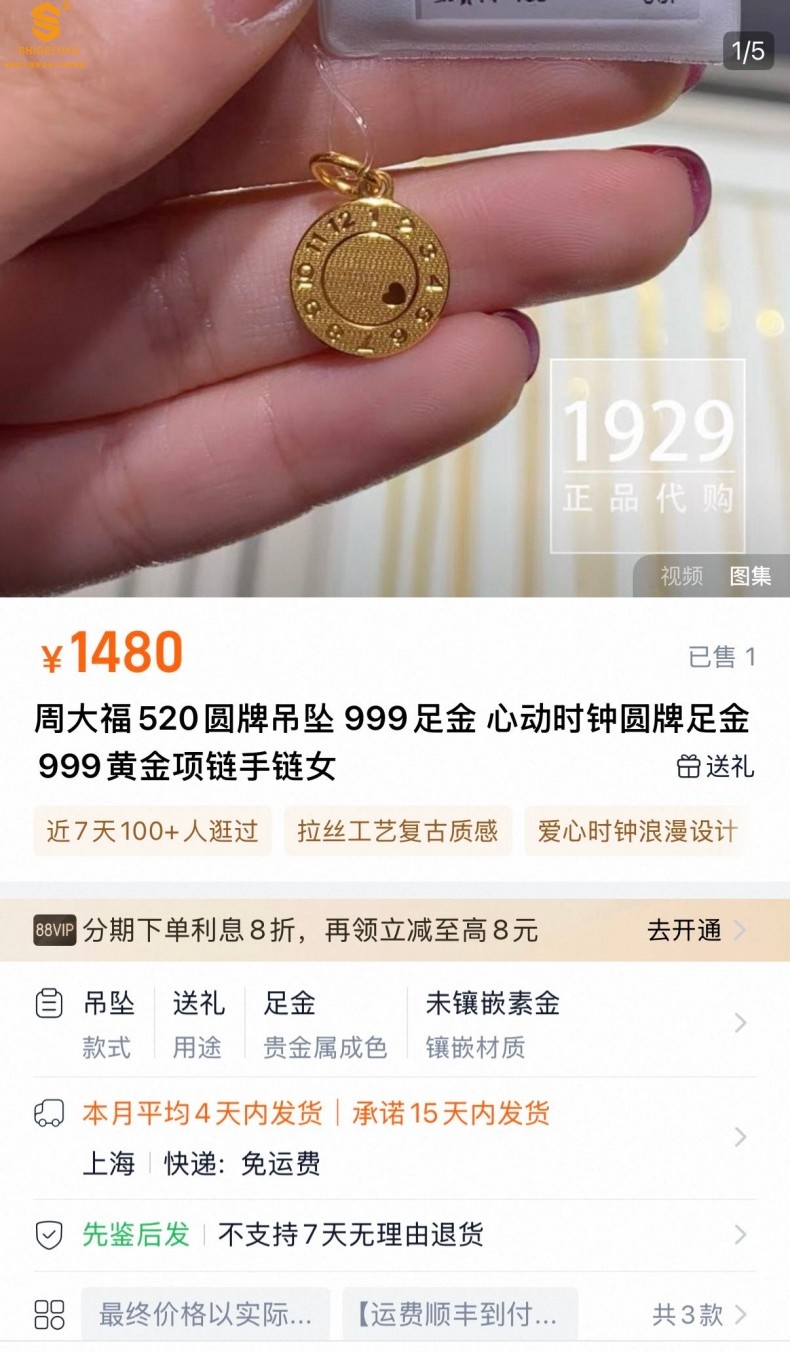790x1352 pixels.
Task: Tap the 送礼 gift button
Action: (x=716, y=767)
